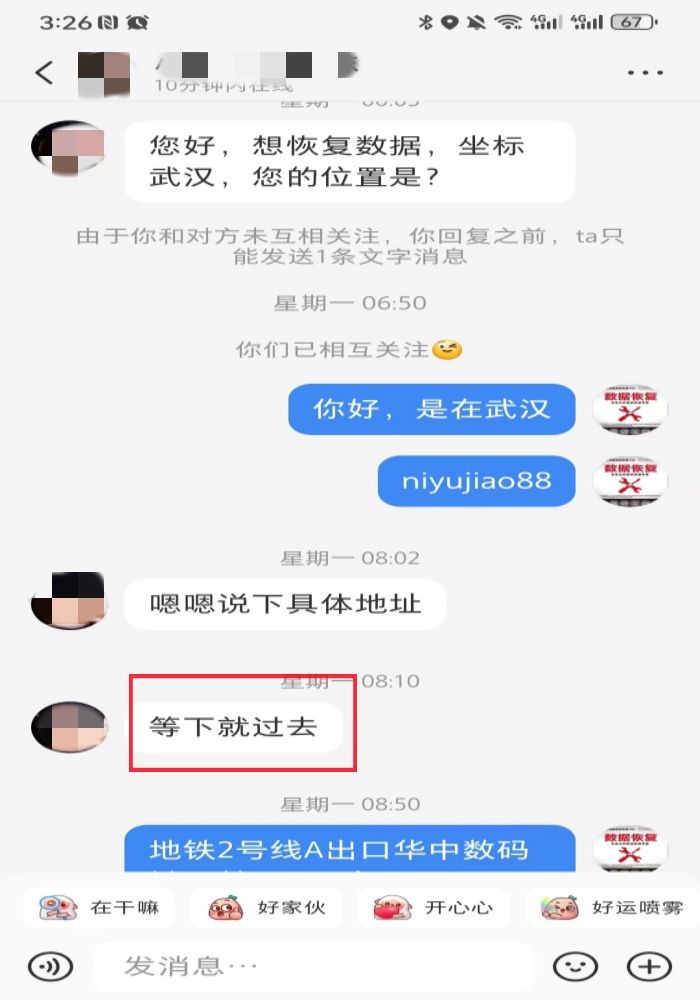Open sender's avatar beside 你好，是在武汉

coord(629,410)
